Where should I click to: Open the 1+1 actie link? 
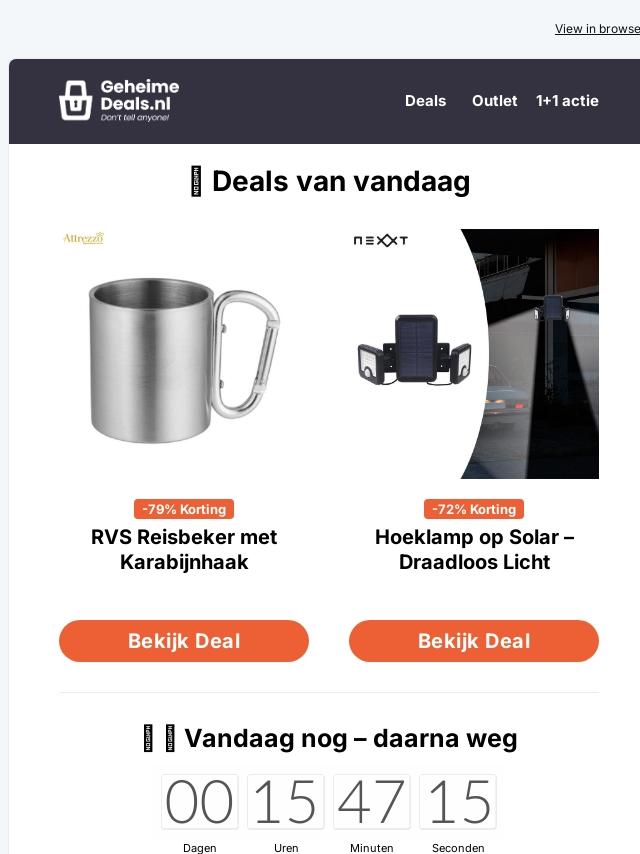pos(567,101)
